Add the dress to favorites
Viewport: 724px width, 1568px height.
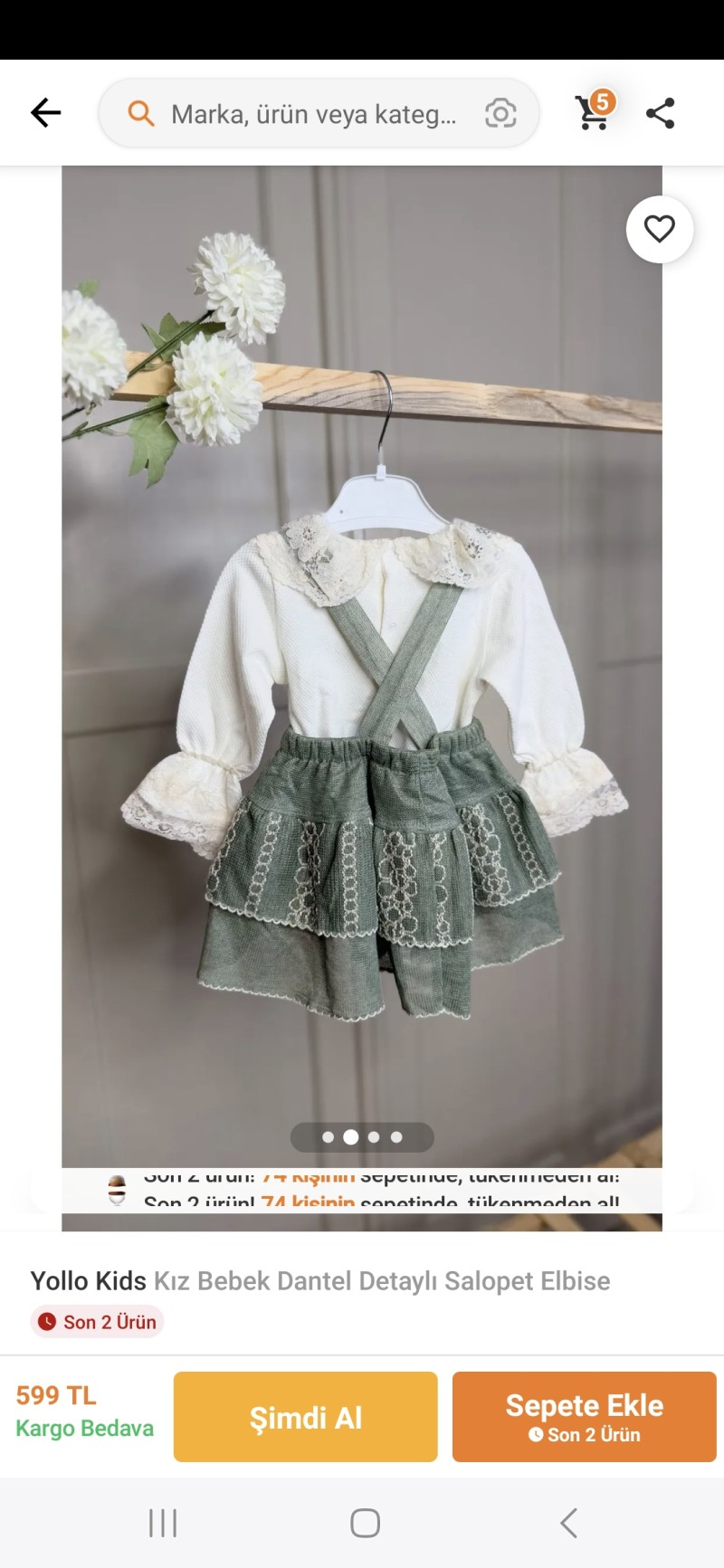pyautogui.click(x=660, y=229)
